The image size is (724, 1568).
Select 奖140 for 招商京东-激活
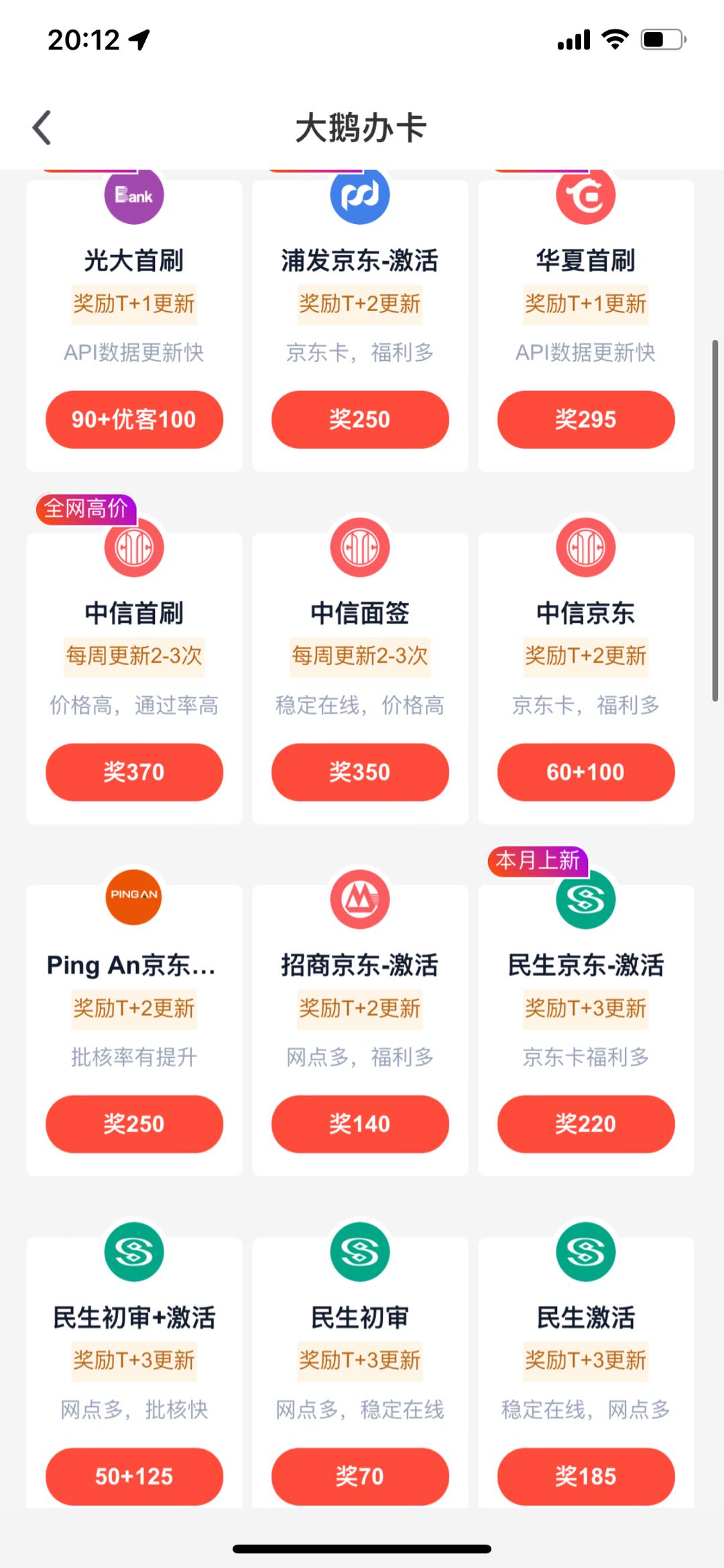(x=360, y=1124)
